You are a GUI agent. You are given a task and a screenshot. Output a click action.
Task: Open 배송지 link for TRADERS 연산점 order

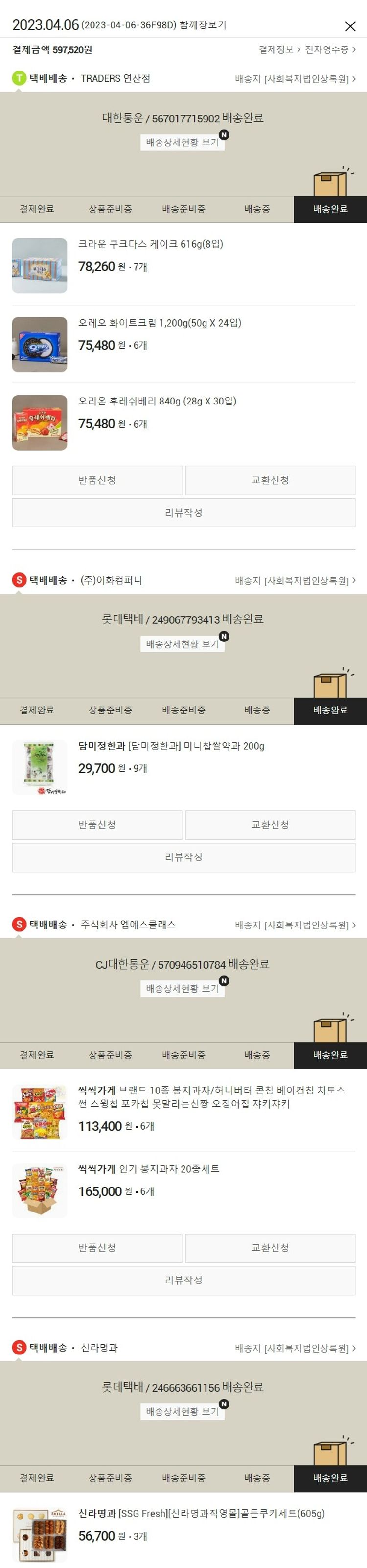[295, 79]
